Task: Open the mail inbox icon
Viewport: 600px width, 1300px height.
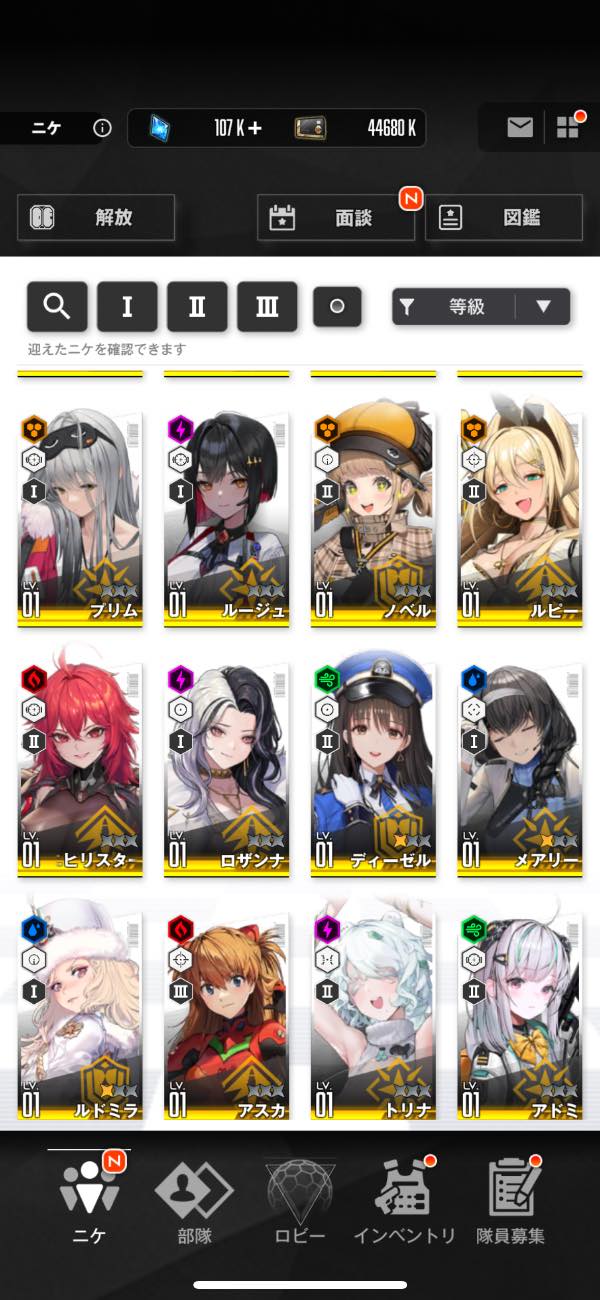Action: click(519, 127)
